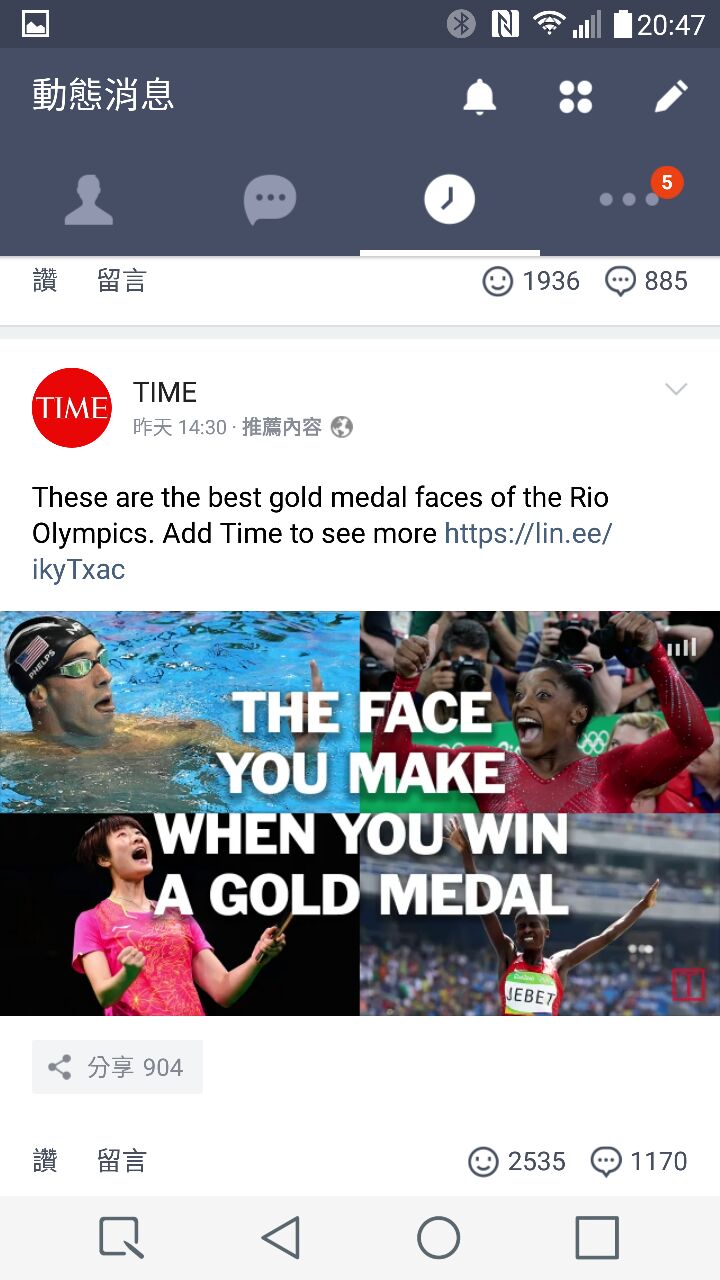Image resolution: width=720 pixels, height=1280 pixels.
Task: Expand the TIME post options chevron
Action: click(x=676, y=390)
